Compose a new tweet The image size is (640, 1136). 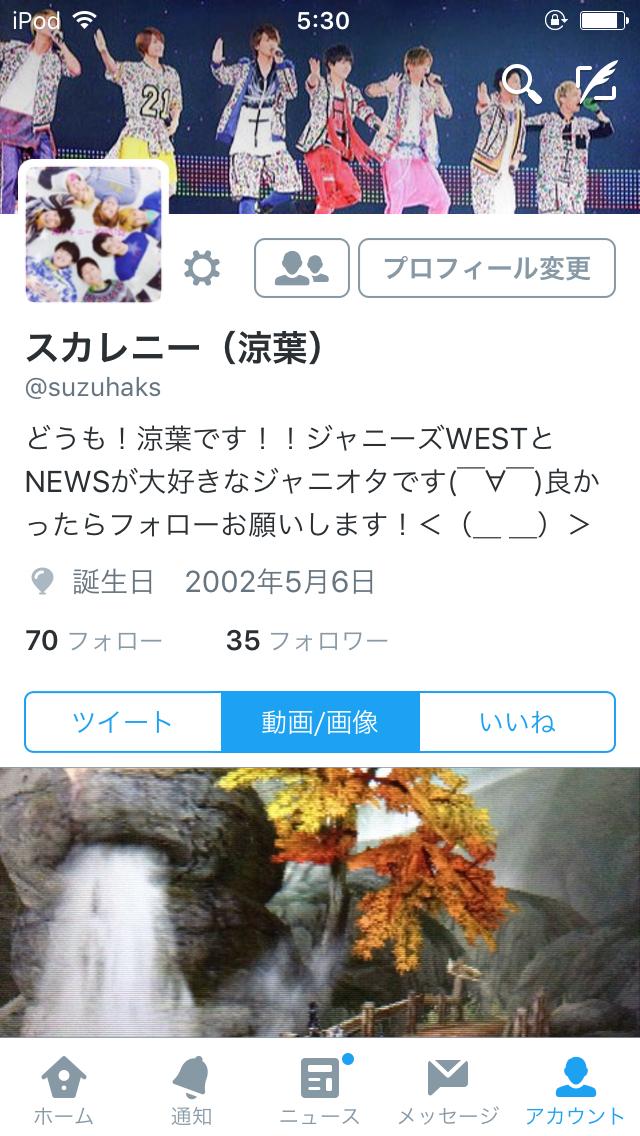pyautogui.click(x=596, y=83)
